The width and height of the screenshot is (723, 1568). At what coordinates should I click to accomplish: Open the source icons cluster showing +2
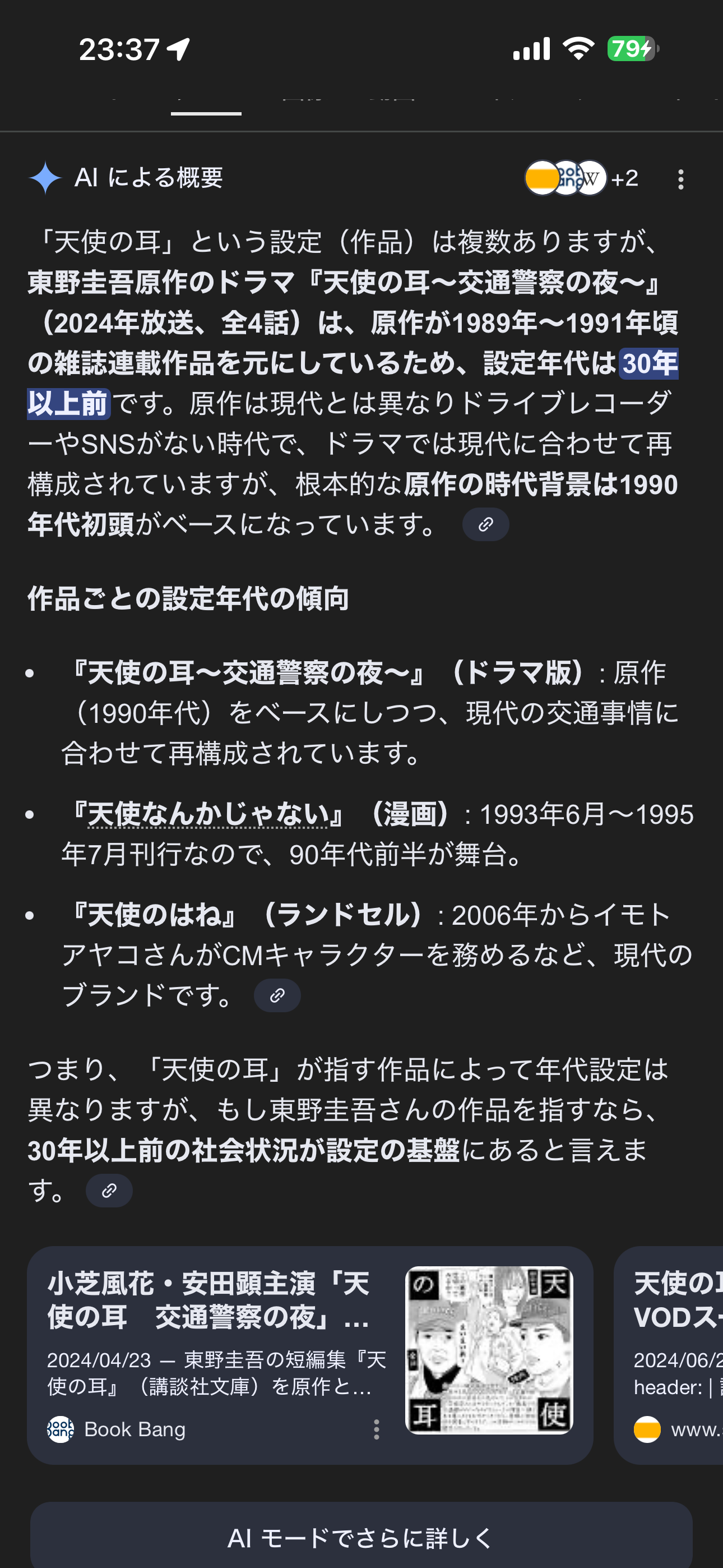(x=581, y=178)
